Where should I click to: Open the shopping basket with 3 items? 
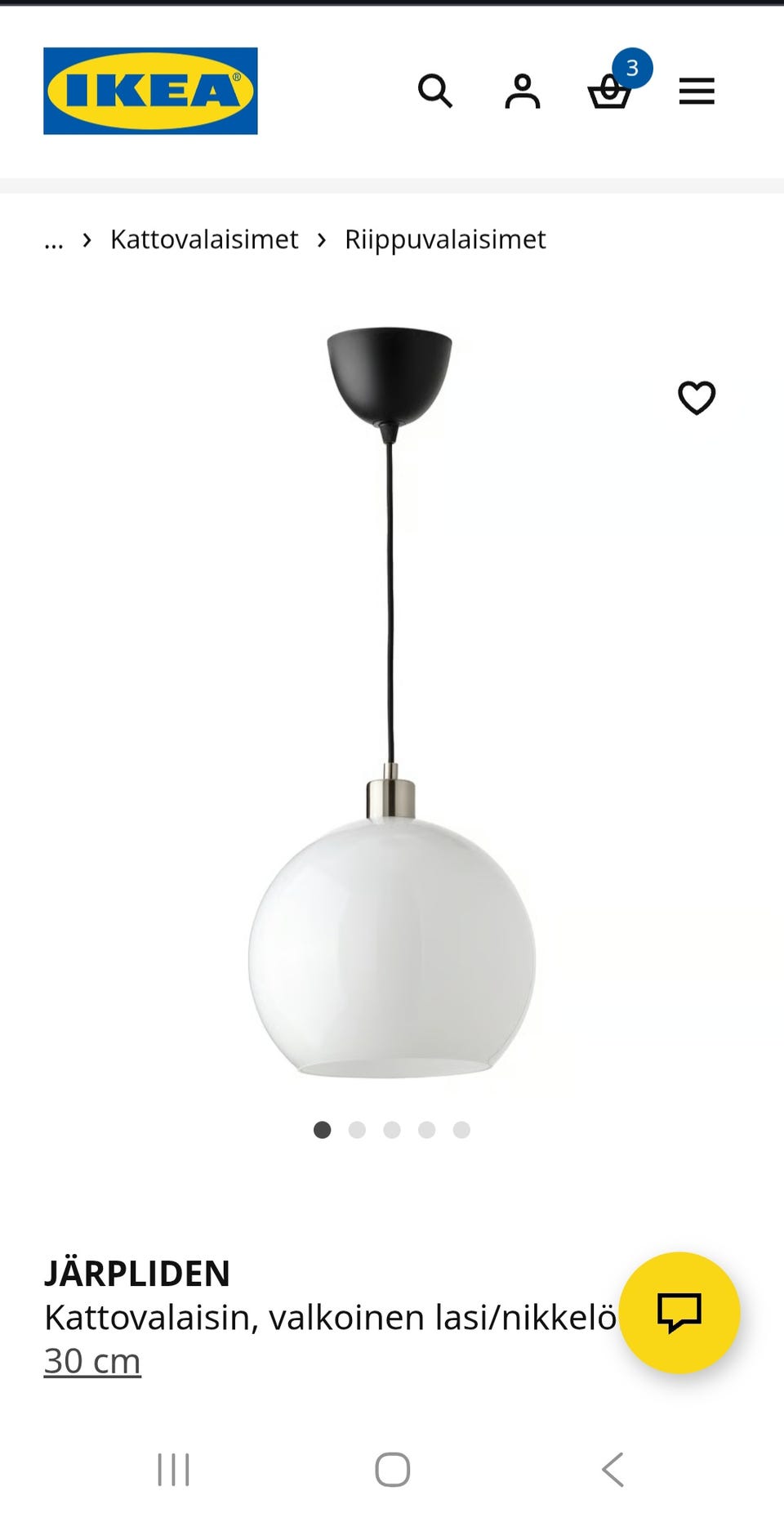click(x=610, y=91)
